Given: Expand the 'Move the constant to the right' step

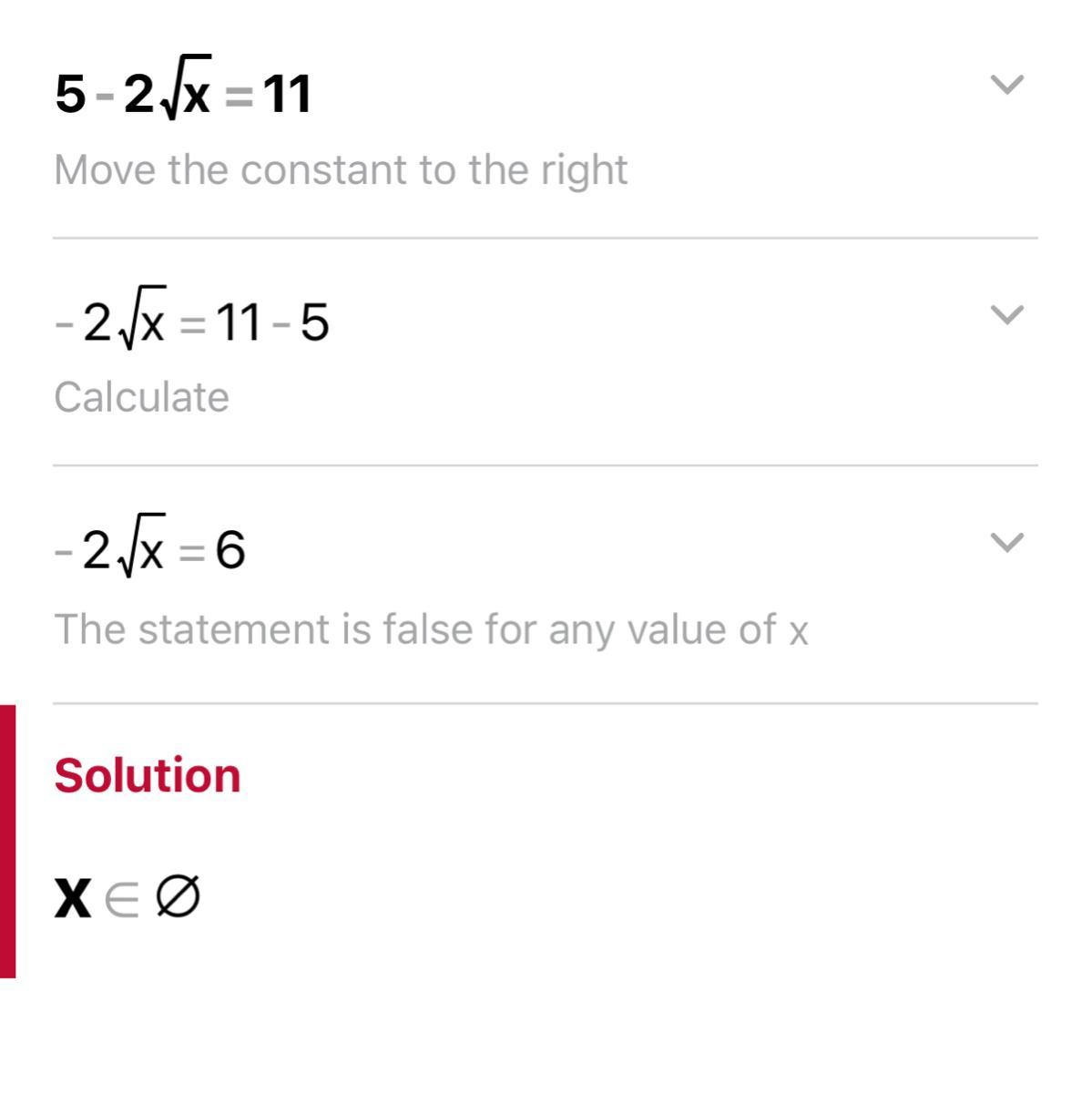Looking at the screenshot, I should point(1007,85).
